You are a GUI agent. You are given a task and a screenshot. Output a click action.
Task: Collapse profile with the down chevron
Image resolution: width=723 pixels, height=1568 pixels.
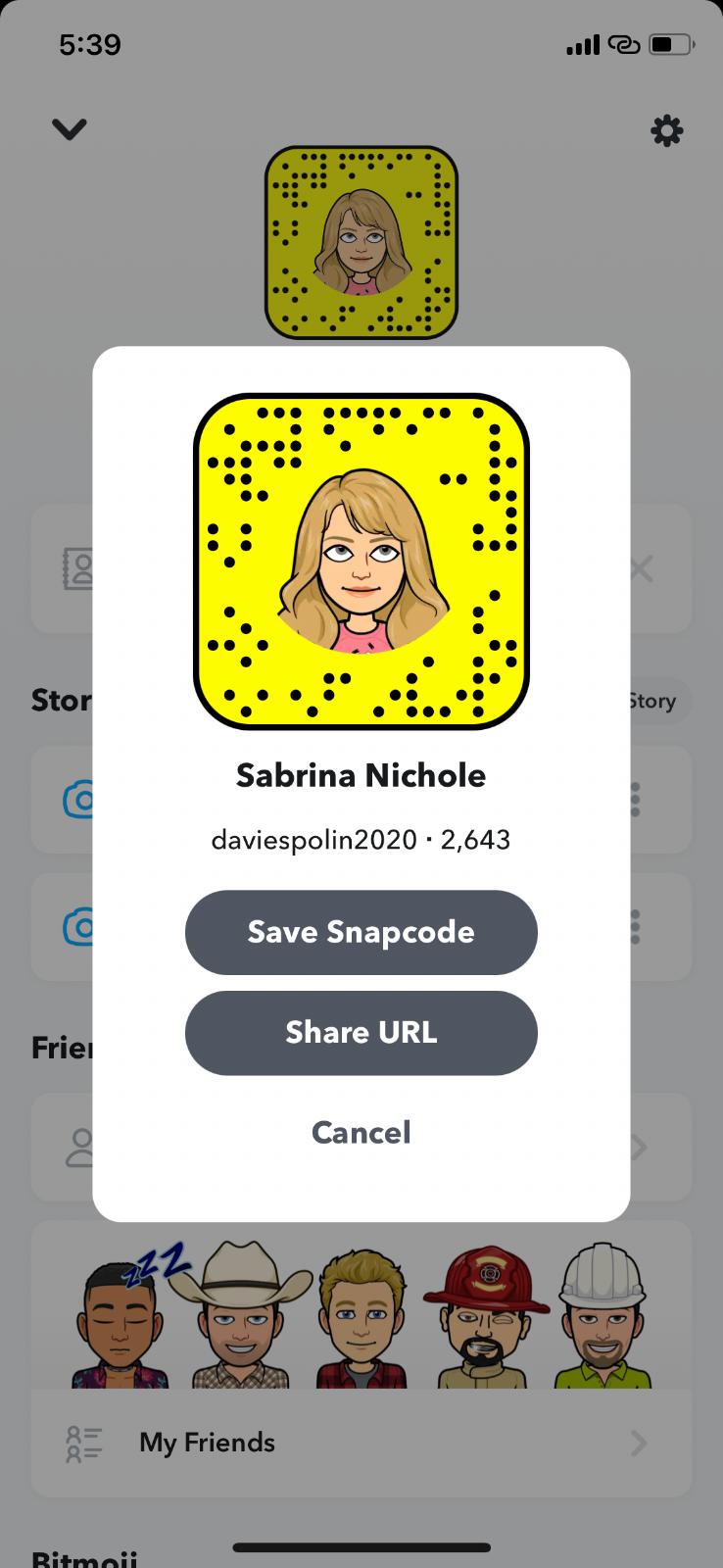coord(70,129)
